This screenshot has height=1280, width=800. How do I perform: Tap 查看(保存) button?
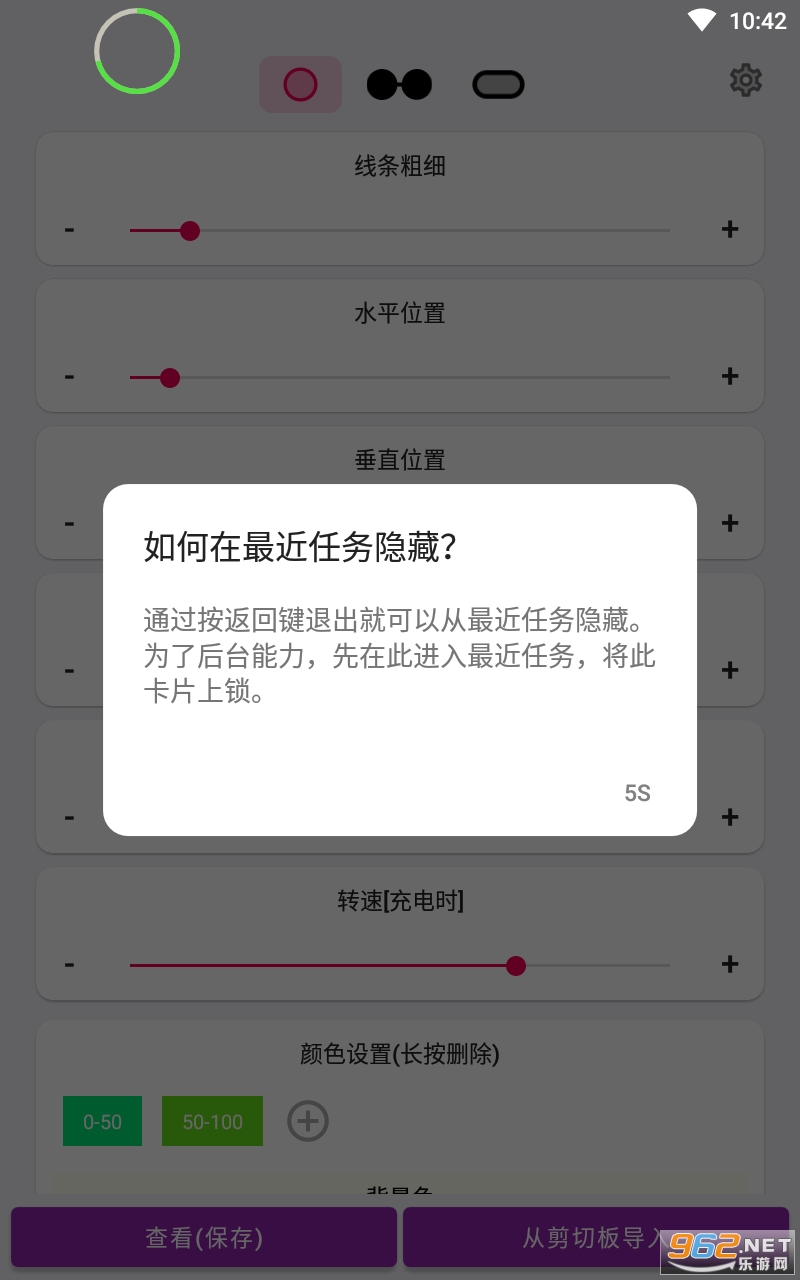coord(204,1237)
